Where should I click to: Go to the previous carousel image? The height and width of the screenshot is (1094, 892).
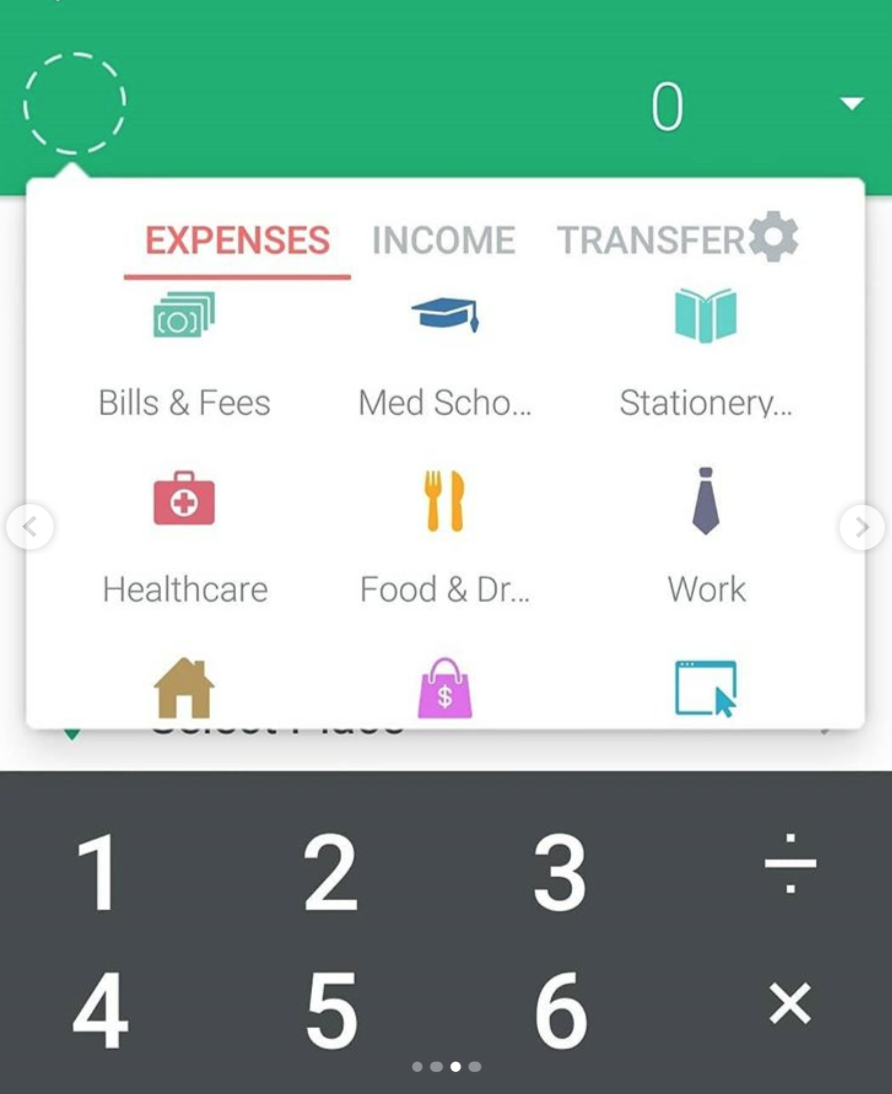(x=30, y=527)
